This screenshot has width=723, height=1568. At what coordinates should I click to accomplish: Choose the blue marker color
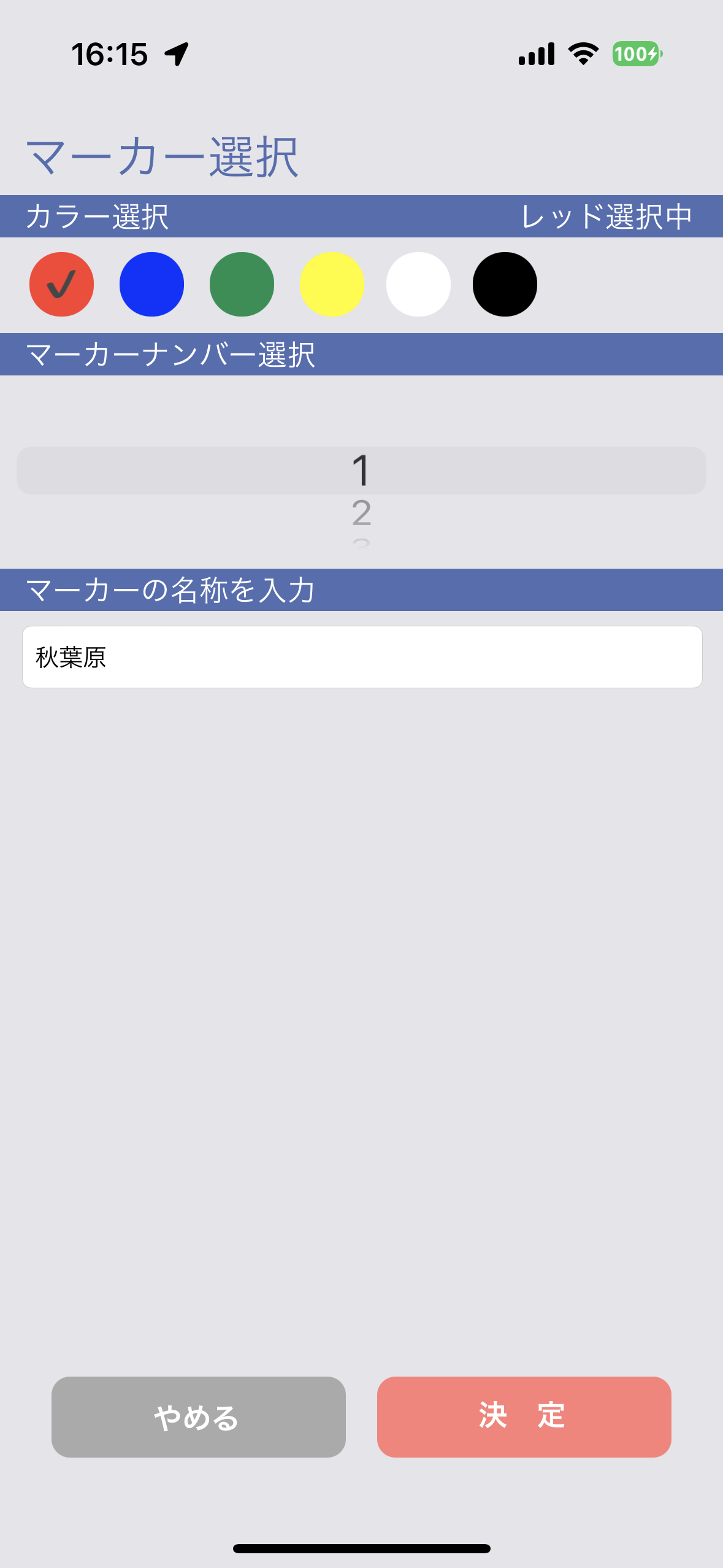pyautogui.click(x=151, y=284)
